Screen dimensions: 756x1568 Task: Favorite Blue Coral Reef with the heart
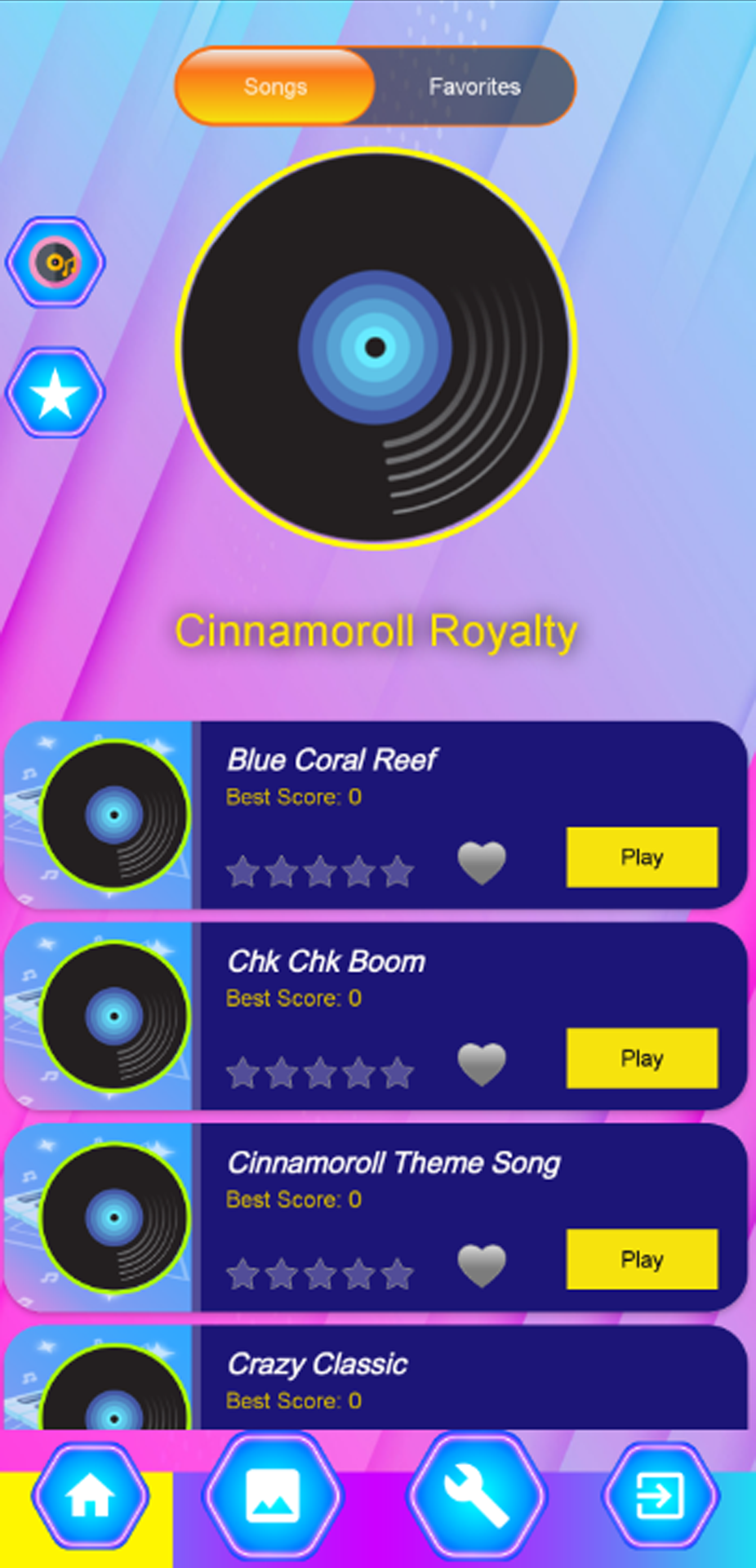pos(482,862)
